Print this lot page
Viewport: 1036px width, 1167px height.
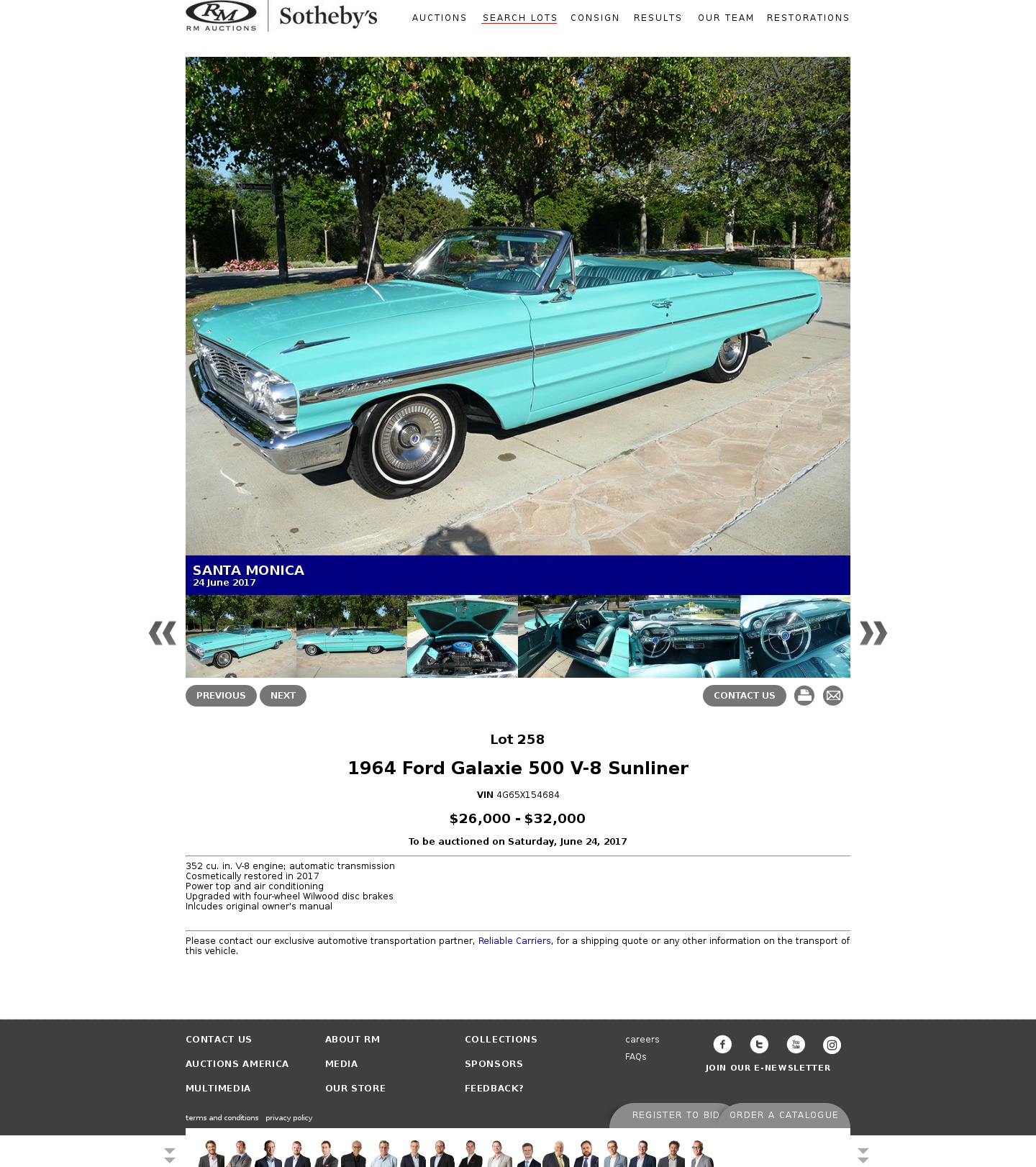804,696
